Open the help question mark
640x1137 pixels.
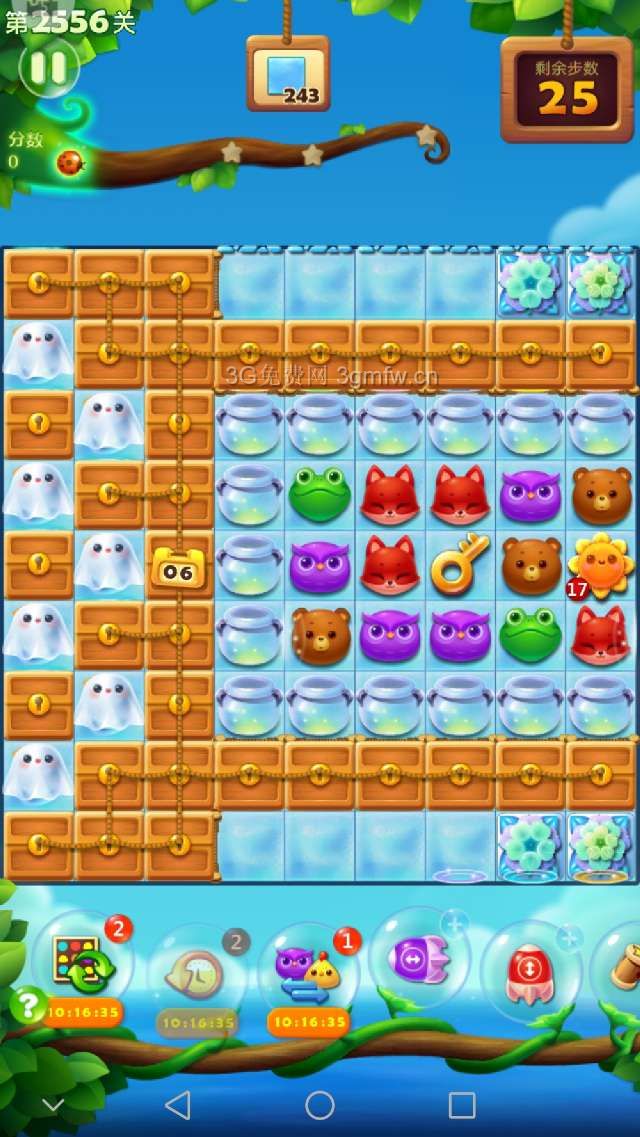click(27, 1004)
